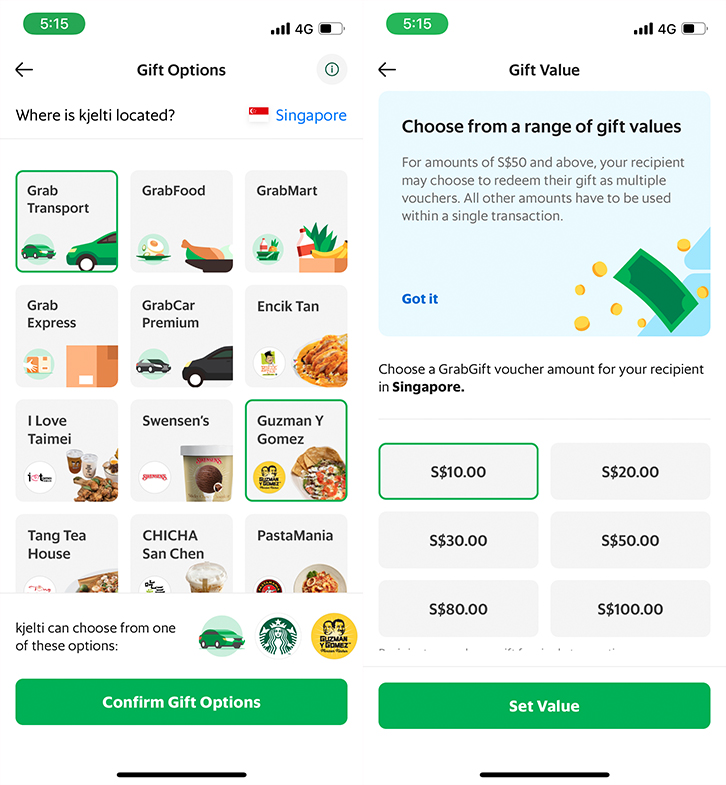Image resolution: width=726 pixels, height=785 pixels.
Task: Select the S$100.00 voucher amount
Action: (x=630, y=608)
